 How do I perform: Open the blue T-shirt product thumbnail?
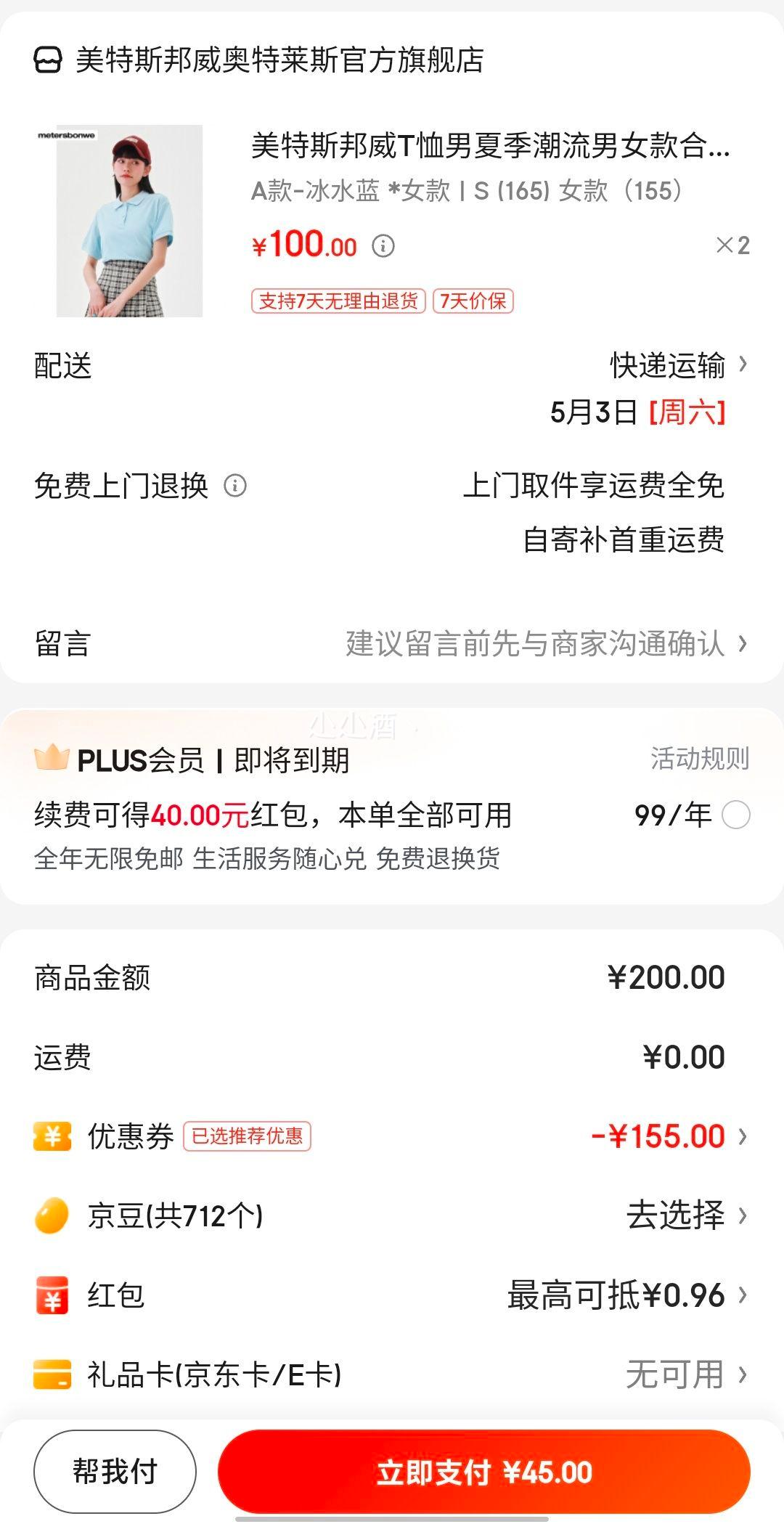click(x=129, y=221)
